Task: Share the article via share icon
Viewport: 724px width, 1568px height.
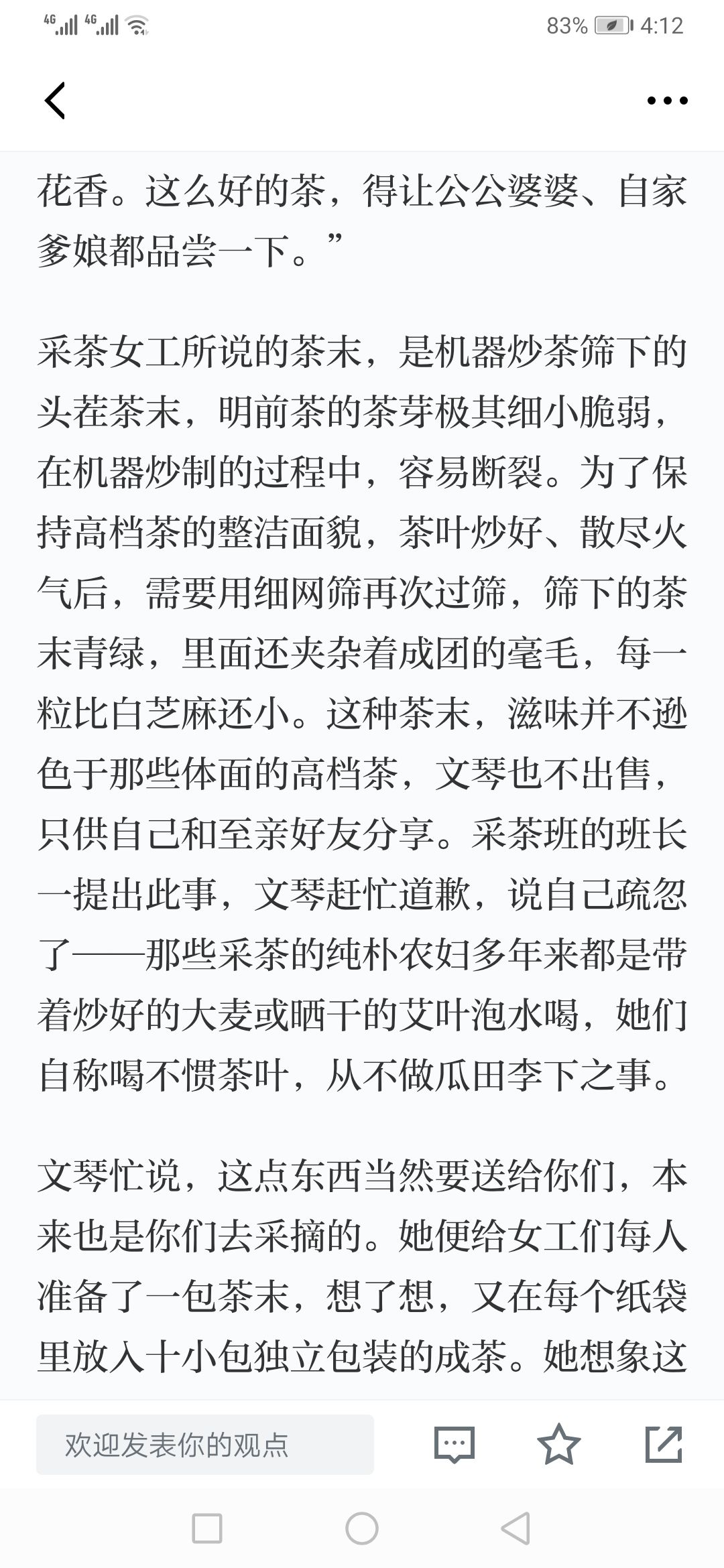Action: [x=664, y=1444]
